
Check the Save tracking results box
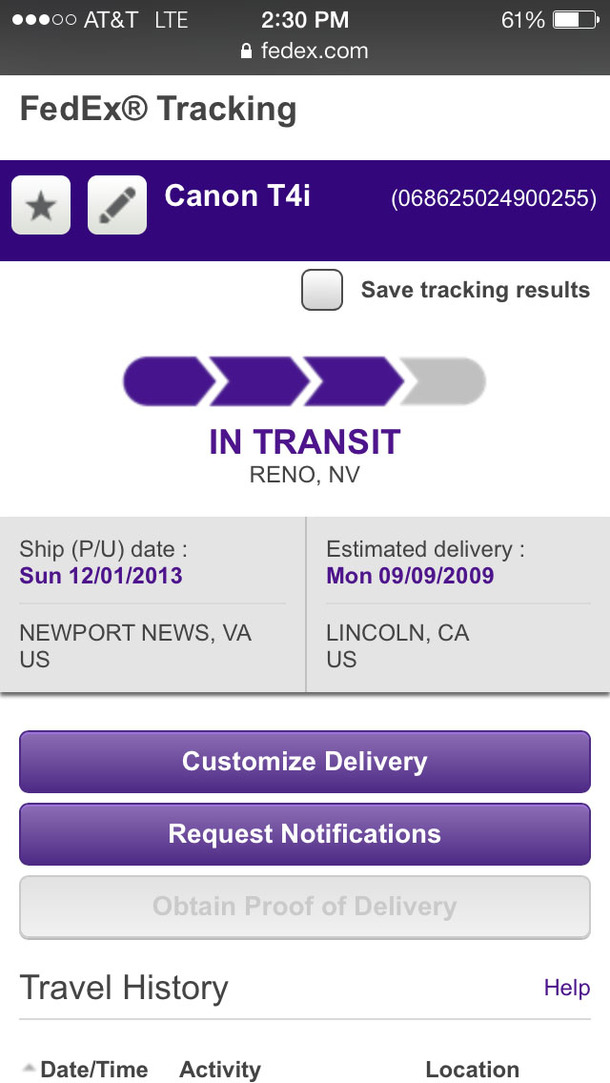point(322,289)
